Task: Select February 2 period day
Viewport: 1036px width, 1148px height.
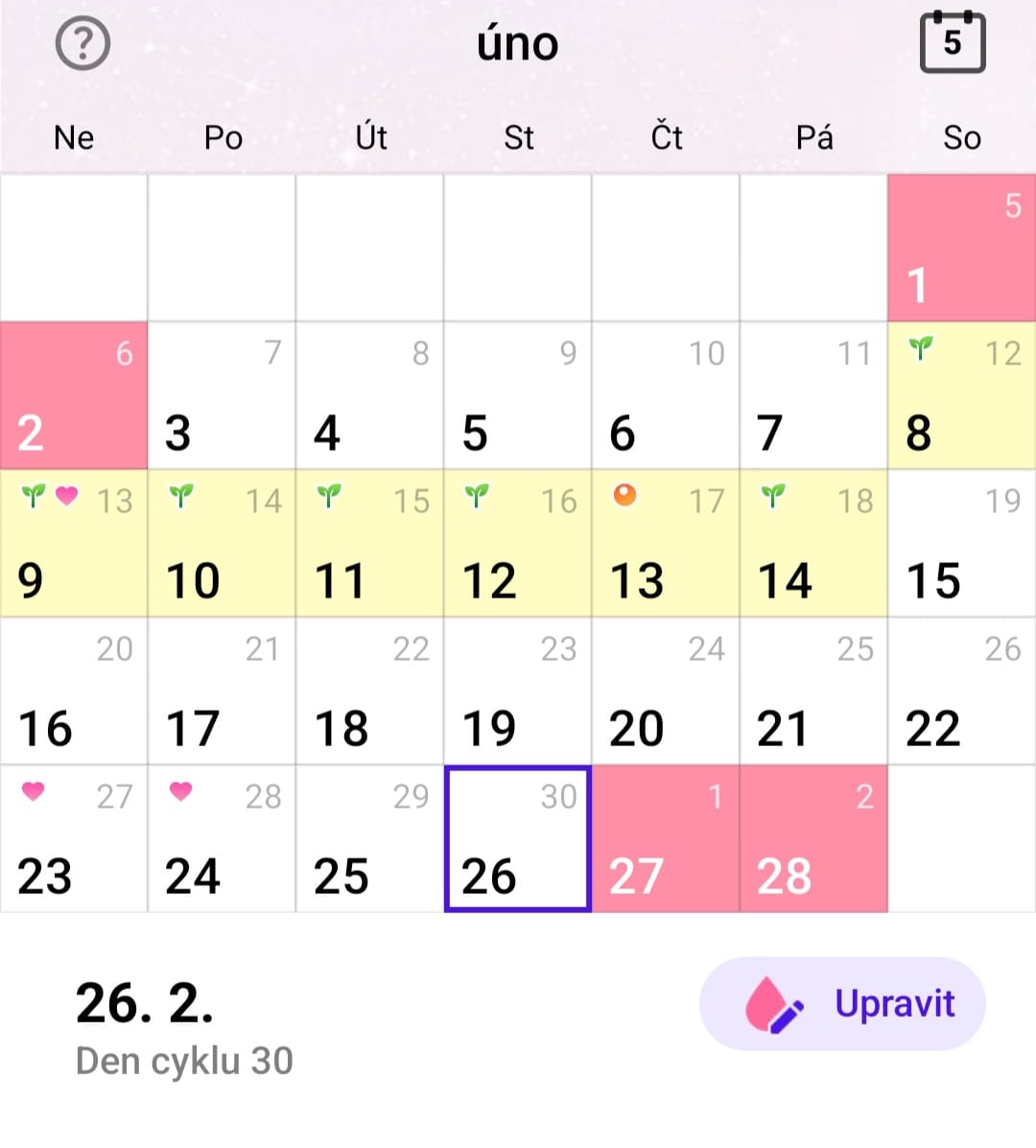Action: [x=74, y=395]
